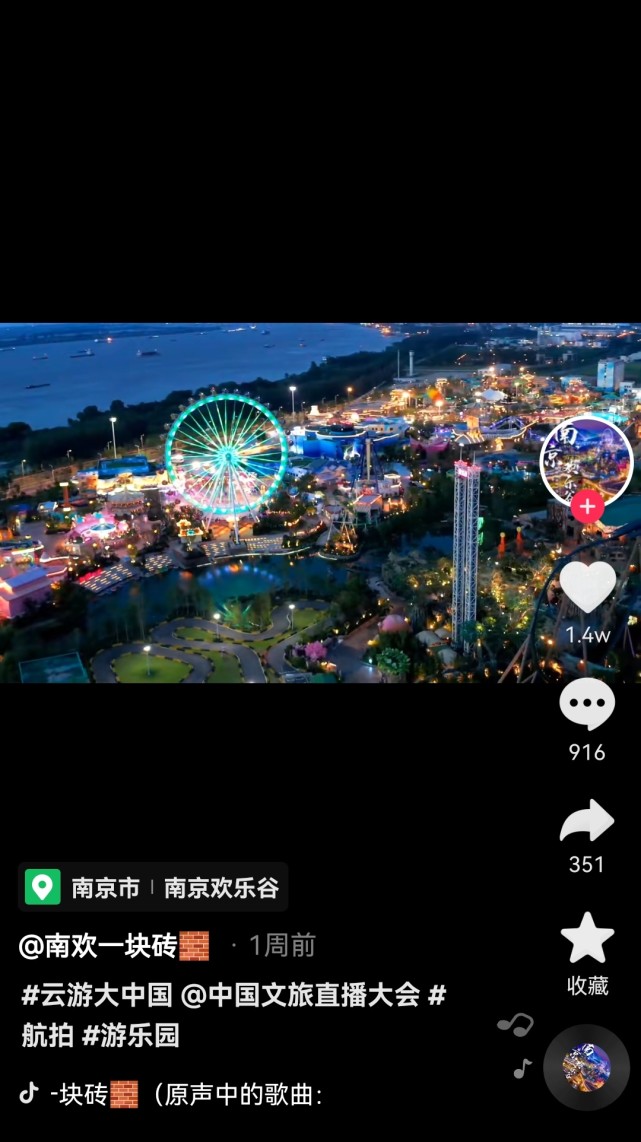Share this video via the arrow icon
Screen dimensions: 641x1142
pos(587,822)
